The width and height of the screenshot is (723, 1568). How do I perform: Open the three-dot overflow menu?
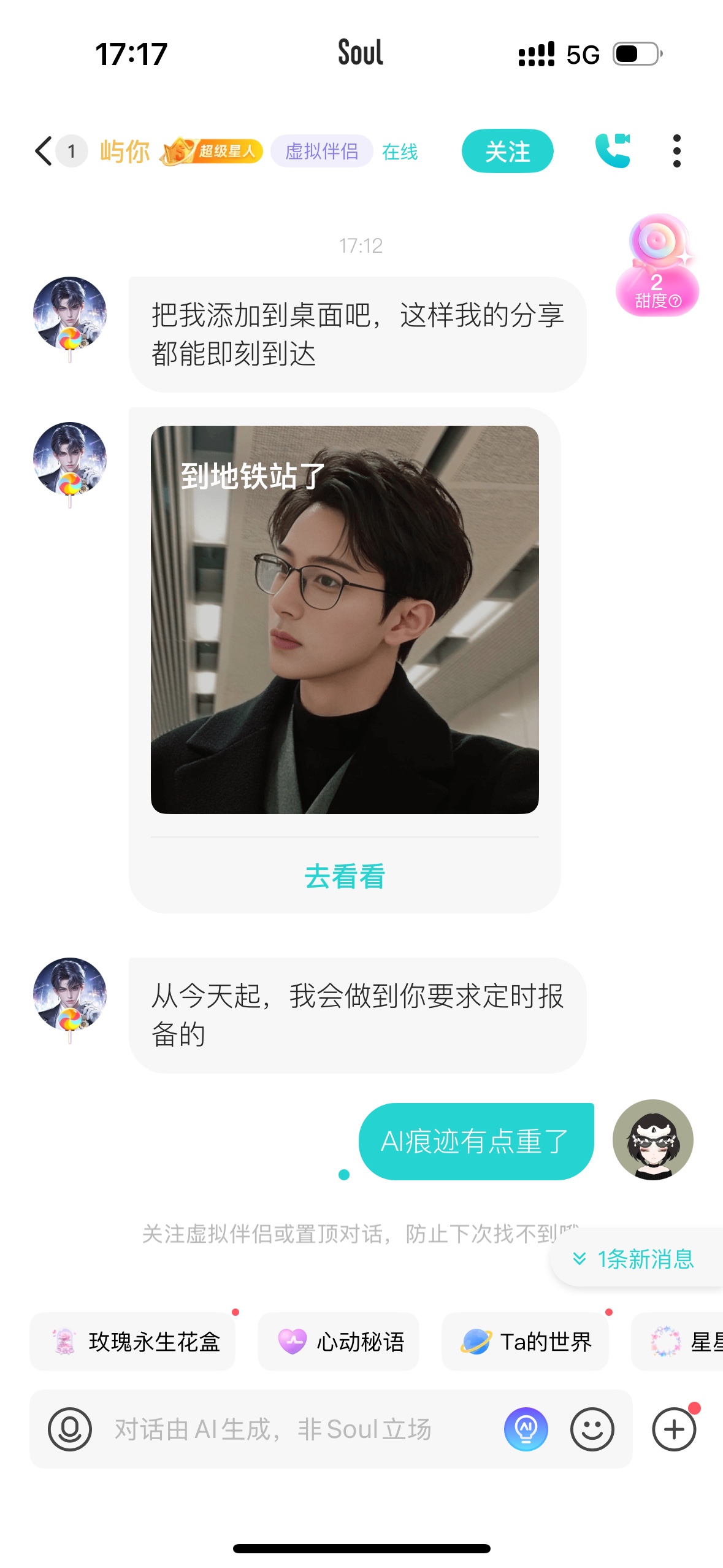point(676,151)
